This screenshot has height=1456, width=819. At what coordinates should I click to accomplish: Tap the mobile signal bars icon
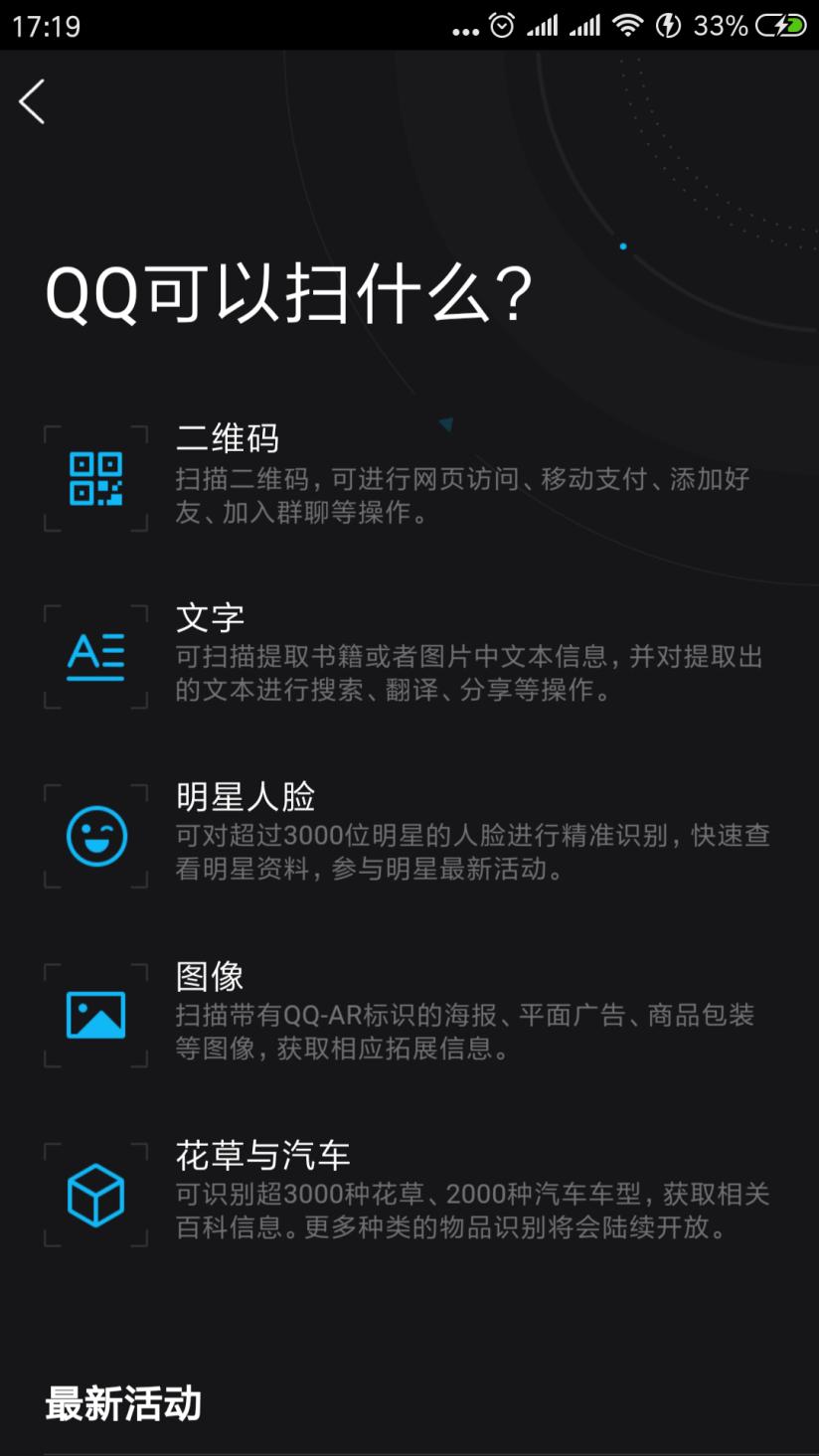click(x=543, y=25)
